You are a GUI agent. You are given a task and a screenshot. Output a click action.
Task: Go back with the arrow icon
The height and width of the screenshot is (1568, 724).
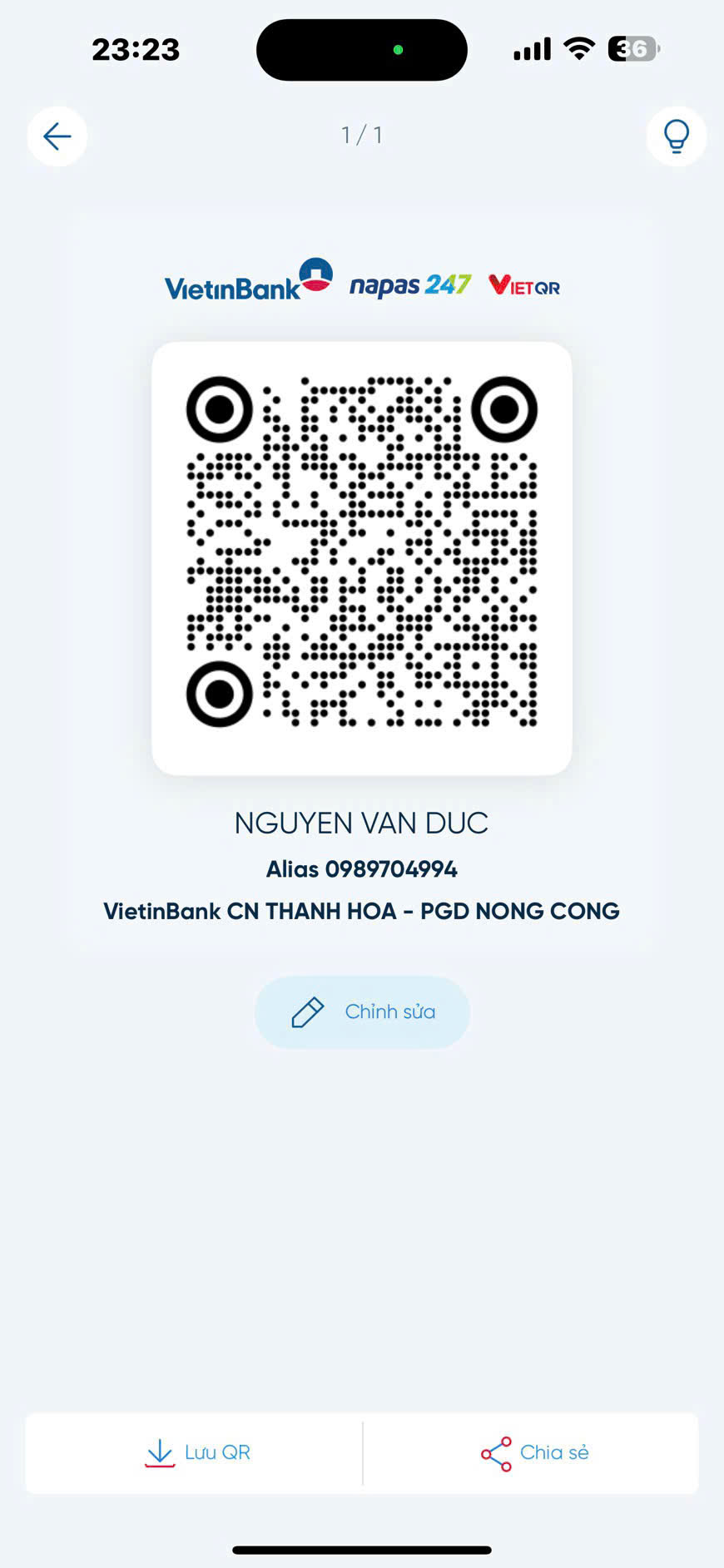57,136
